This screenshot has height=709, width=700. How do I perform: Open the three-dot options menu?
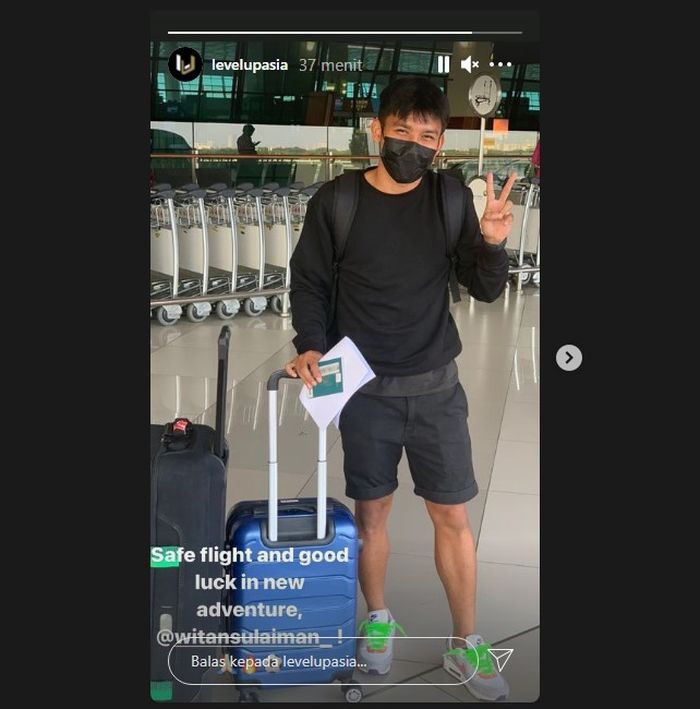click(501, 65)
